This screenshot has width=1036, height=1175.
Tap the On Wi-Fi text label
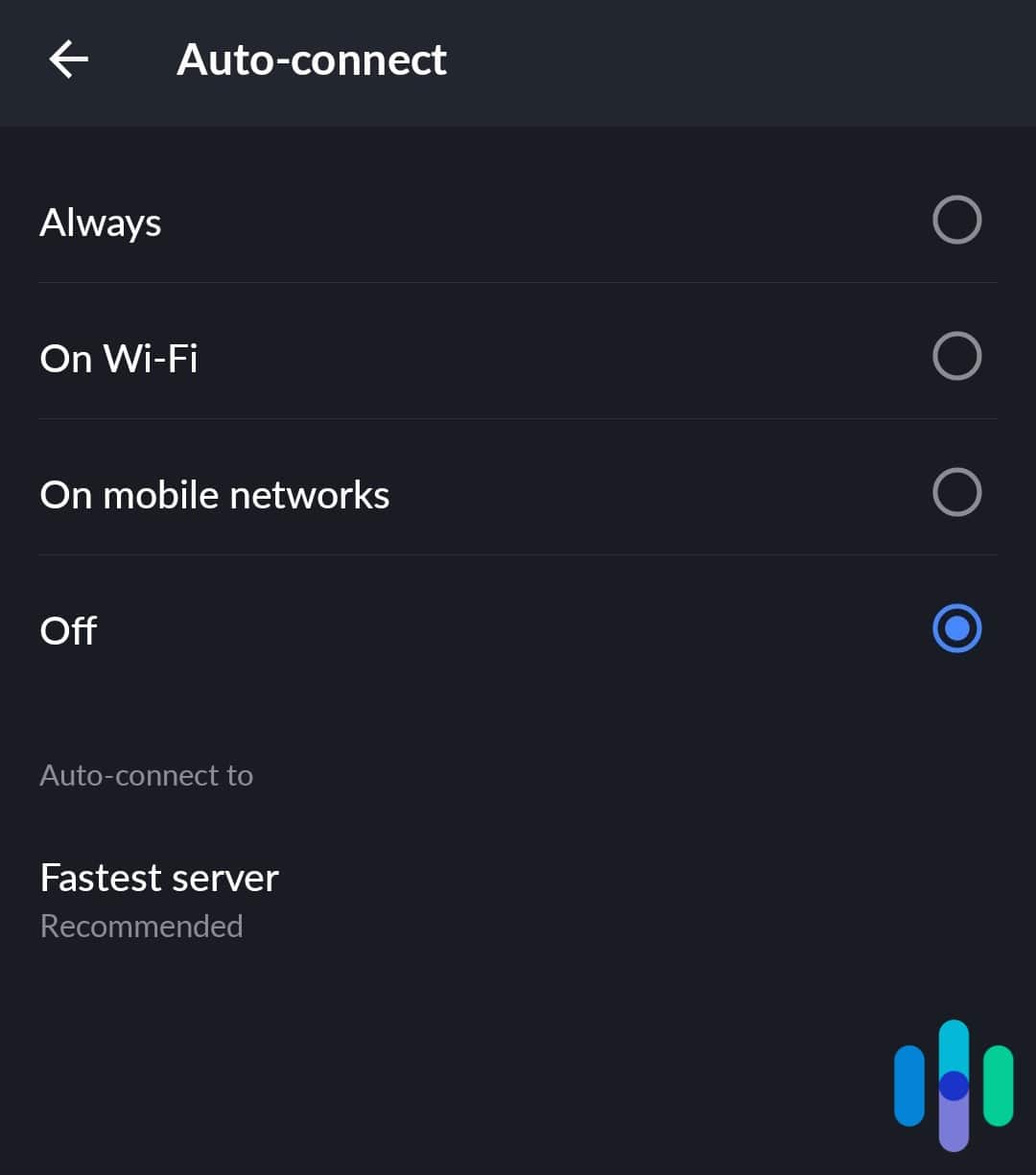(x=119, y=359)
